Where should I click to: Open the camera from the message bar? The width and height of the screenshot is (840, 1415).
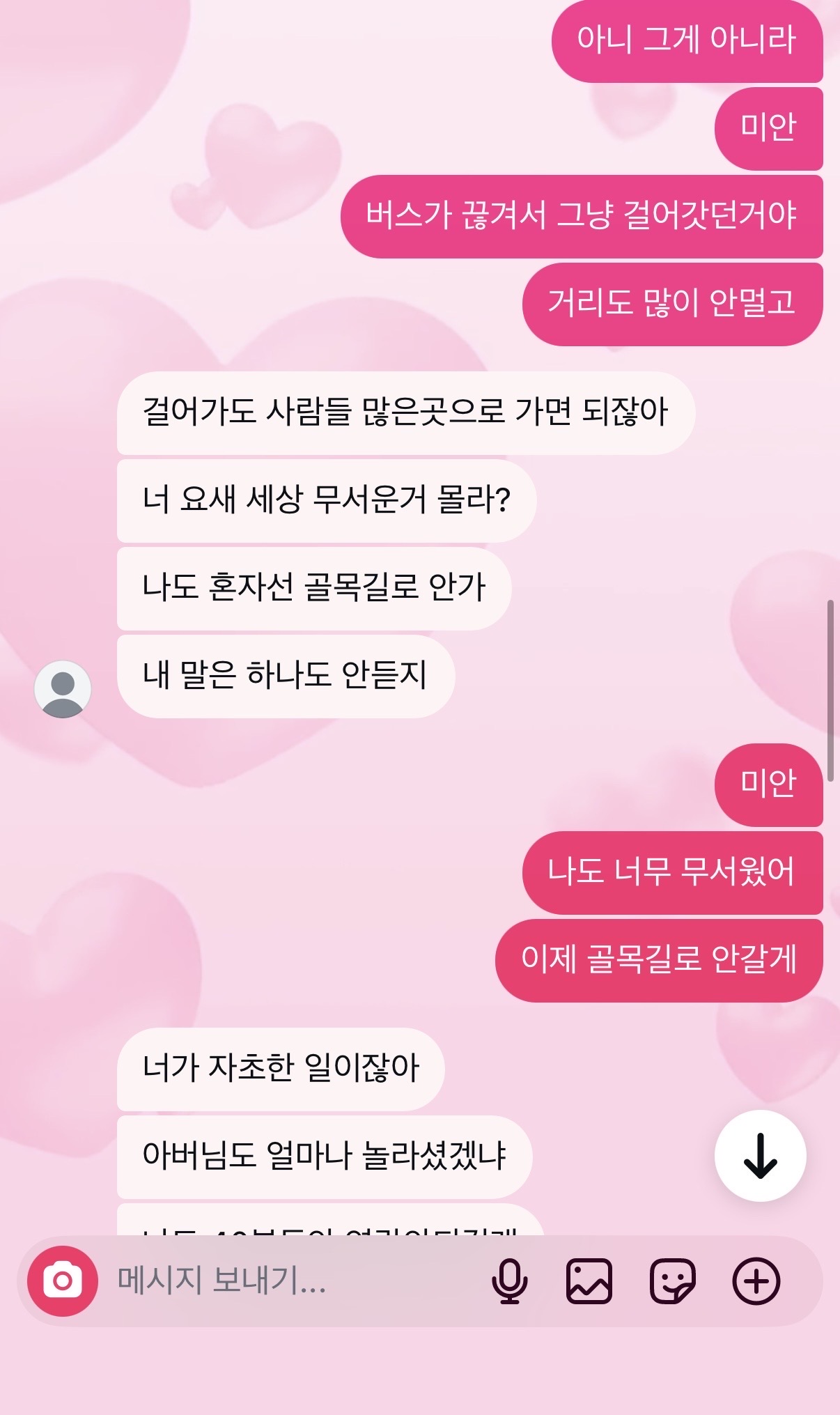[63, 1281]
